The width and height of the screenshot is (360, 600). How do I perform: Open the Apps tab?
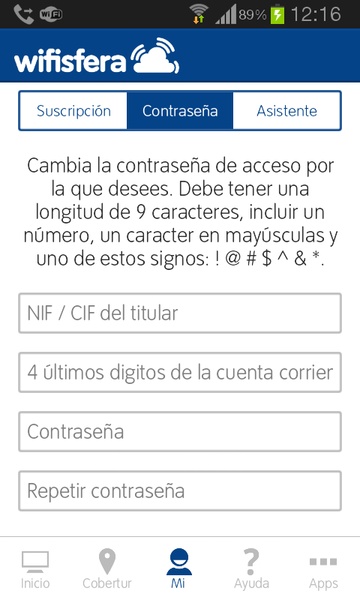324,569
